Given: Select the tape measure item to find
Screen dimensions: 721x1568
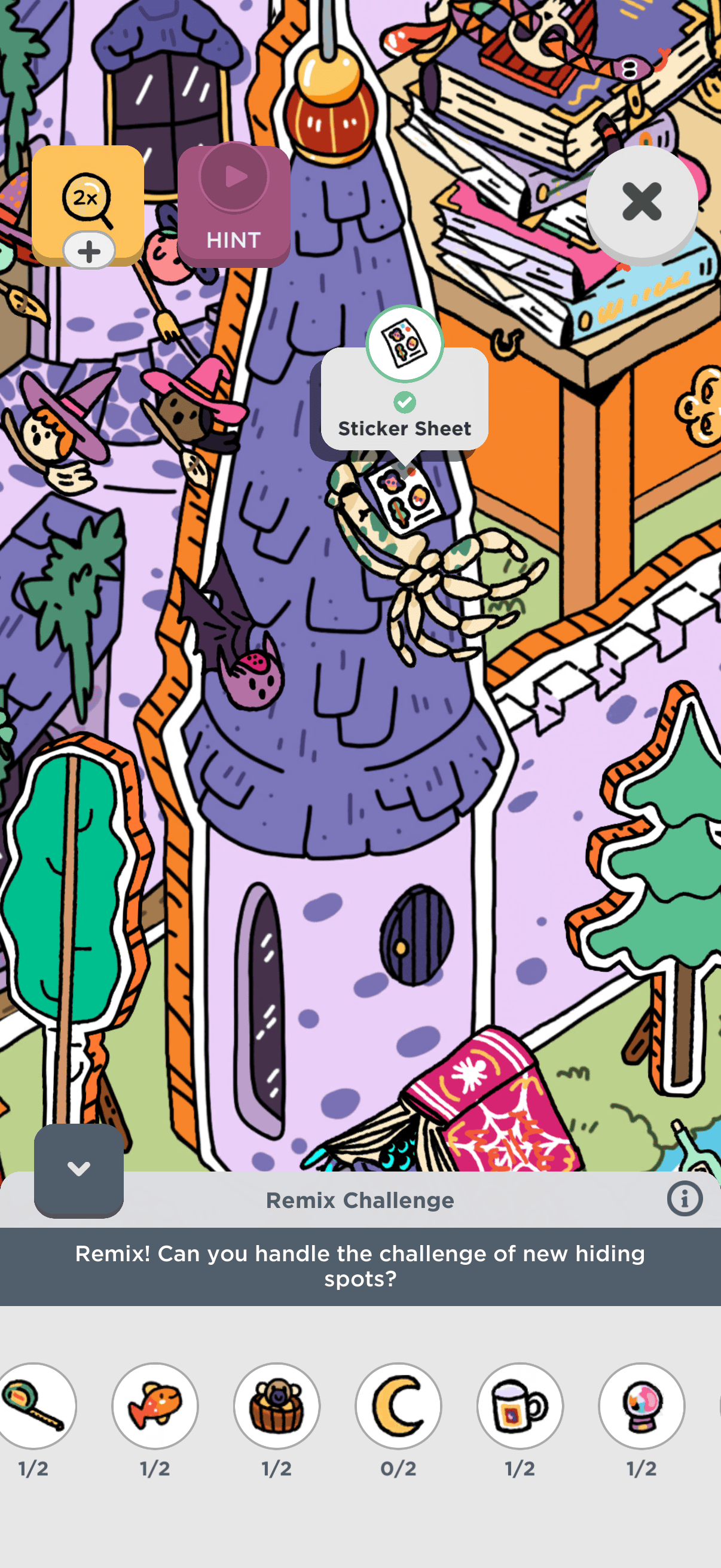Looking at the screenshot, I should (34, 1405).
